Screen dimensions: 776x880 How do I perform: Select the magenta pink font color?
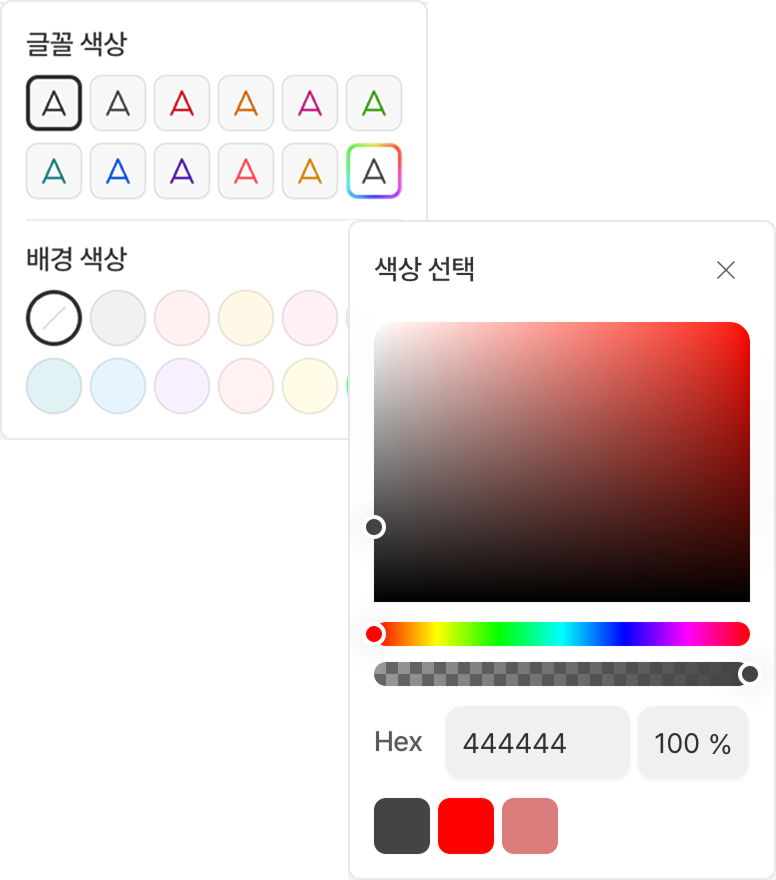(310, 103)
